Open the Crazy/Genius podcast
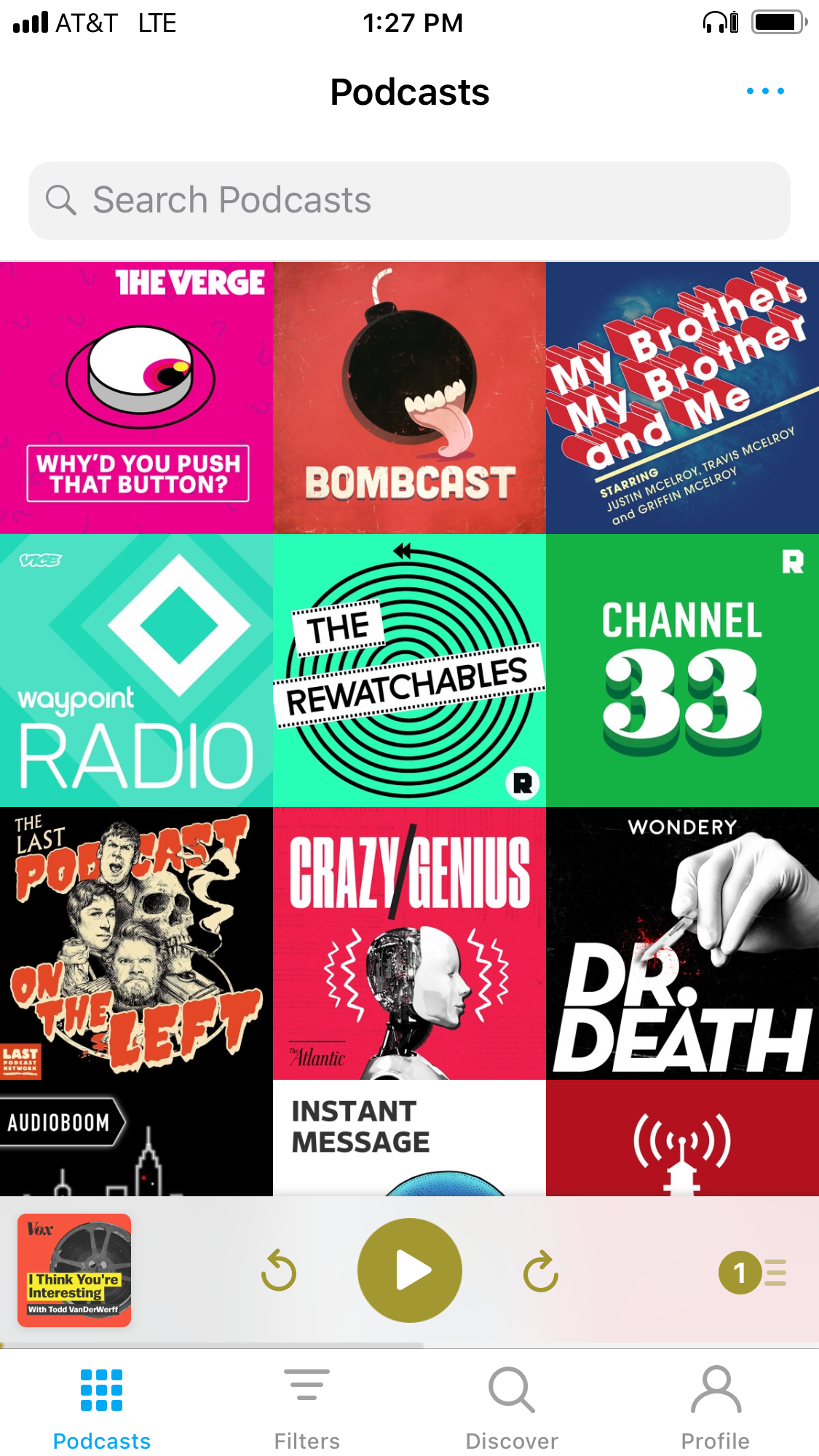 [x=409, y=943]
